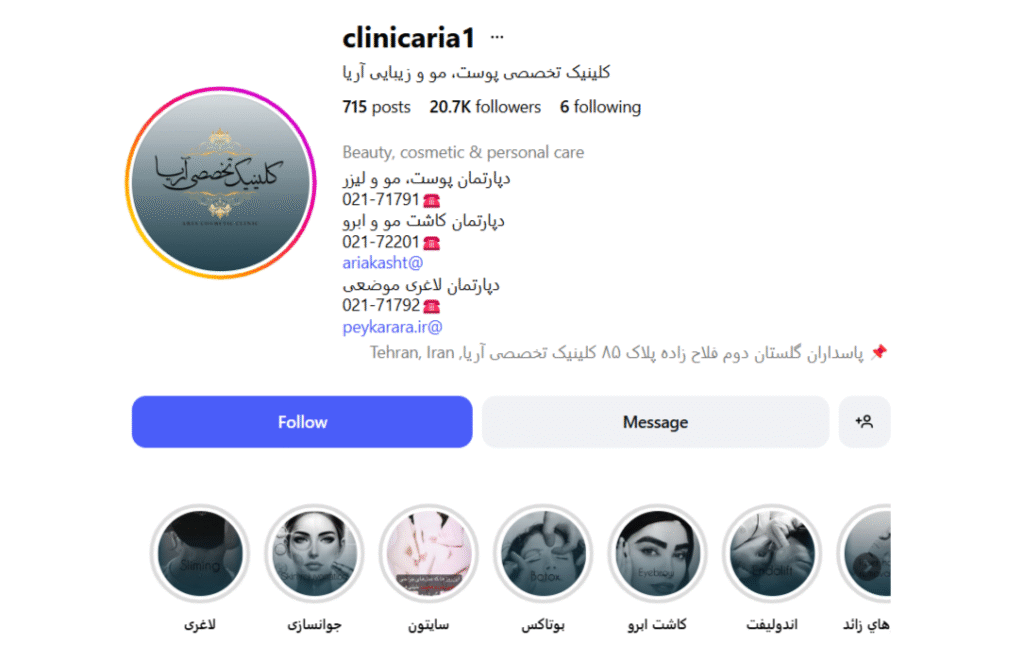Open the جوانسازی story highlight
This screenshot has width=1024, height=661.
click(x=314, y=554)
